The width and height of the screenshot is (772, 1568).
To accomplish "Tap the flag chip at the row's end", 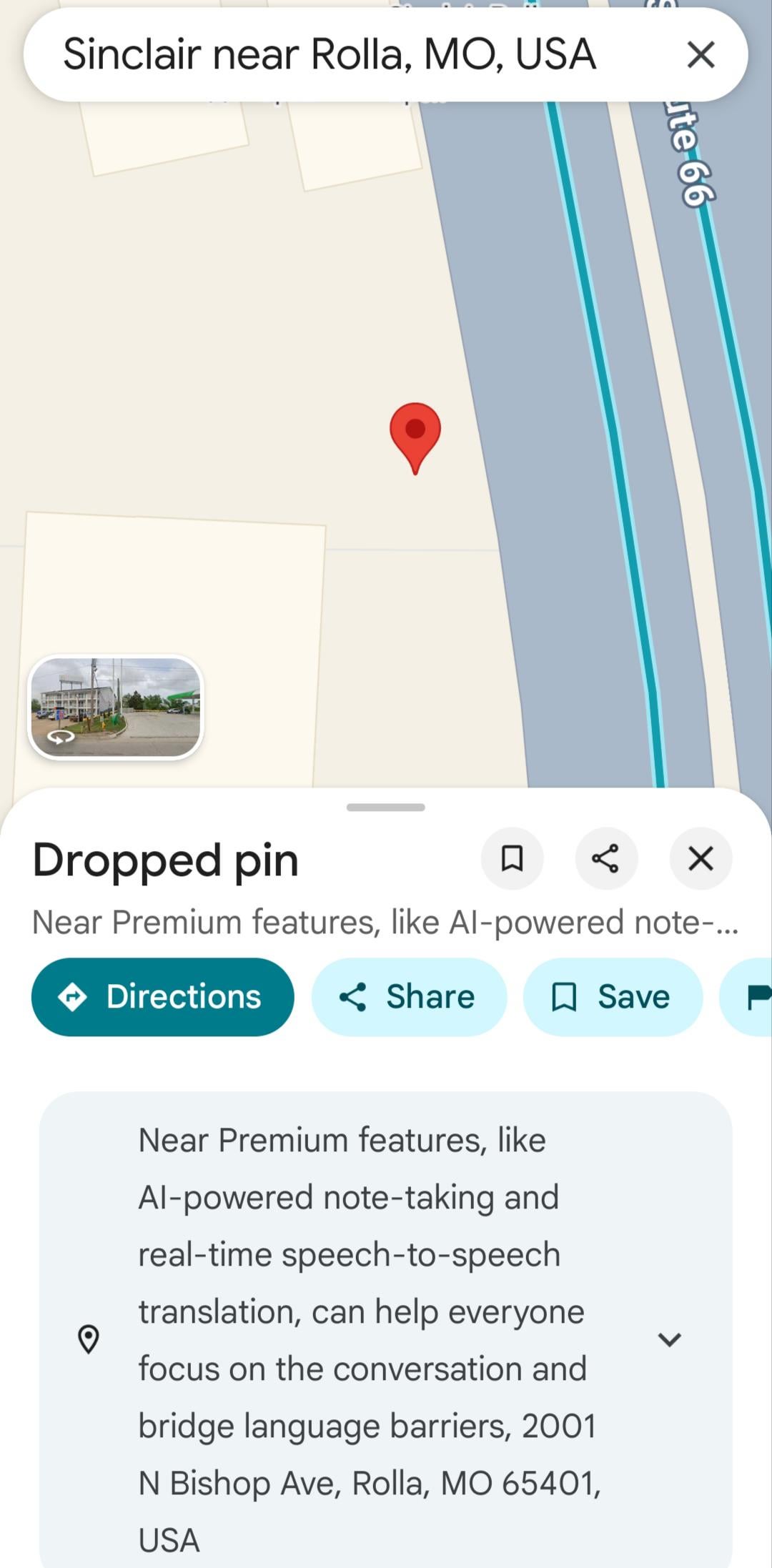I will pos(748,997).
